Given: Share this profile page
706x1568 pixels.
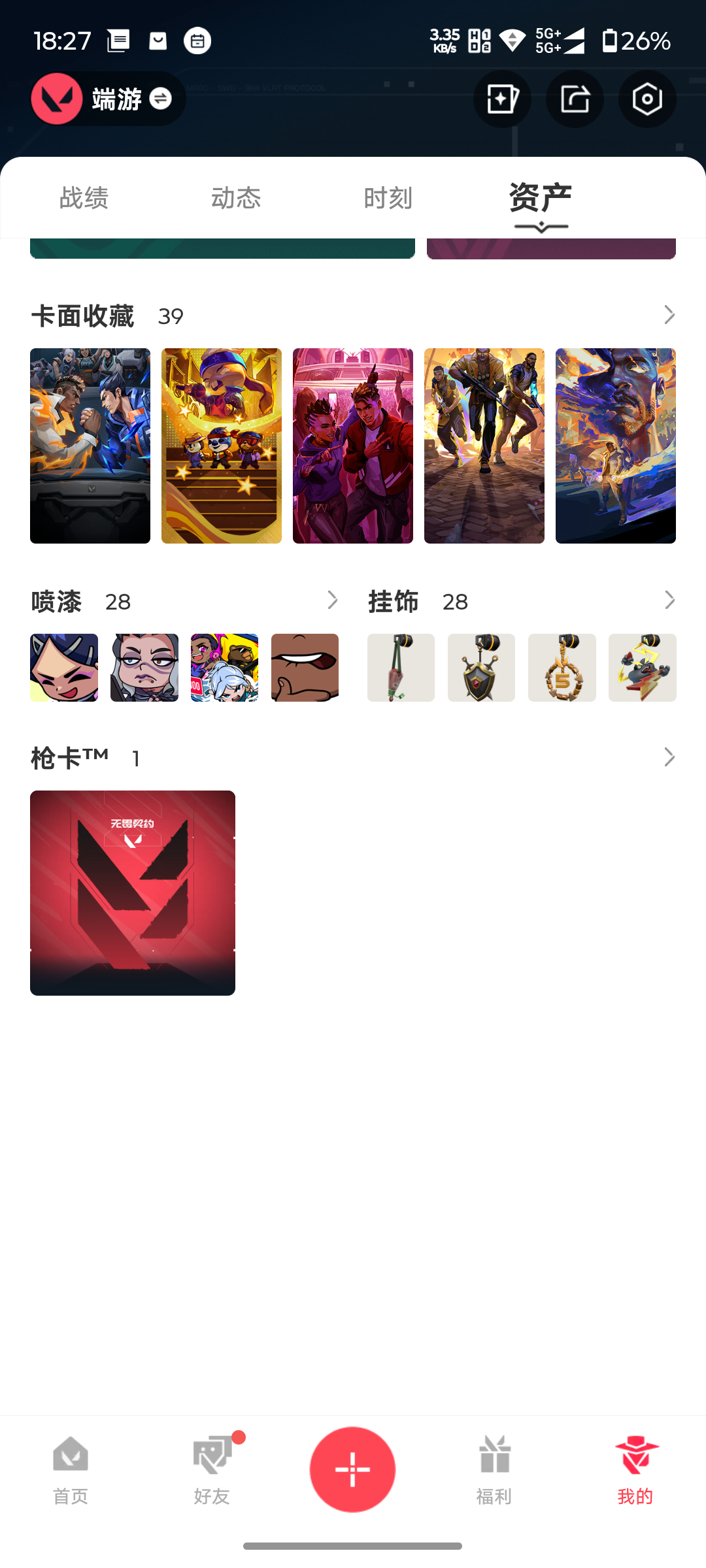Looking at the screenshot, I should click(575, 99).
